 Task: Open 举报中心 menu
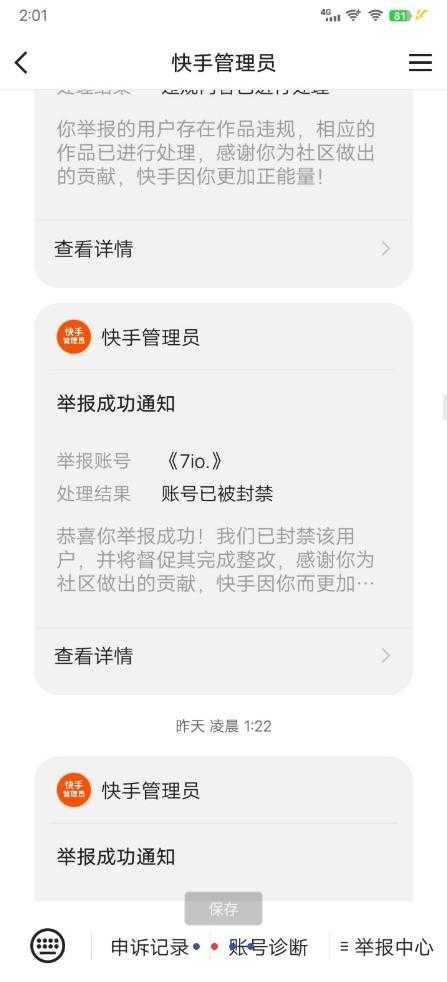387,947
